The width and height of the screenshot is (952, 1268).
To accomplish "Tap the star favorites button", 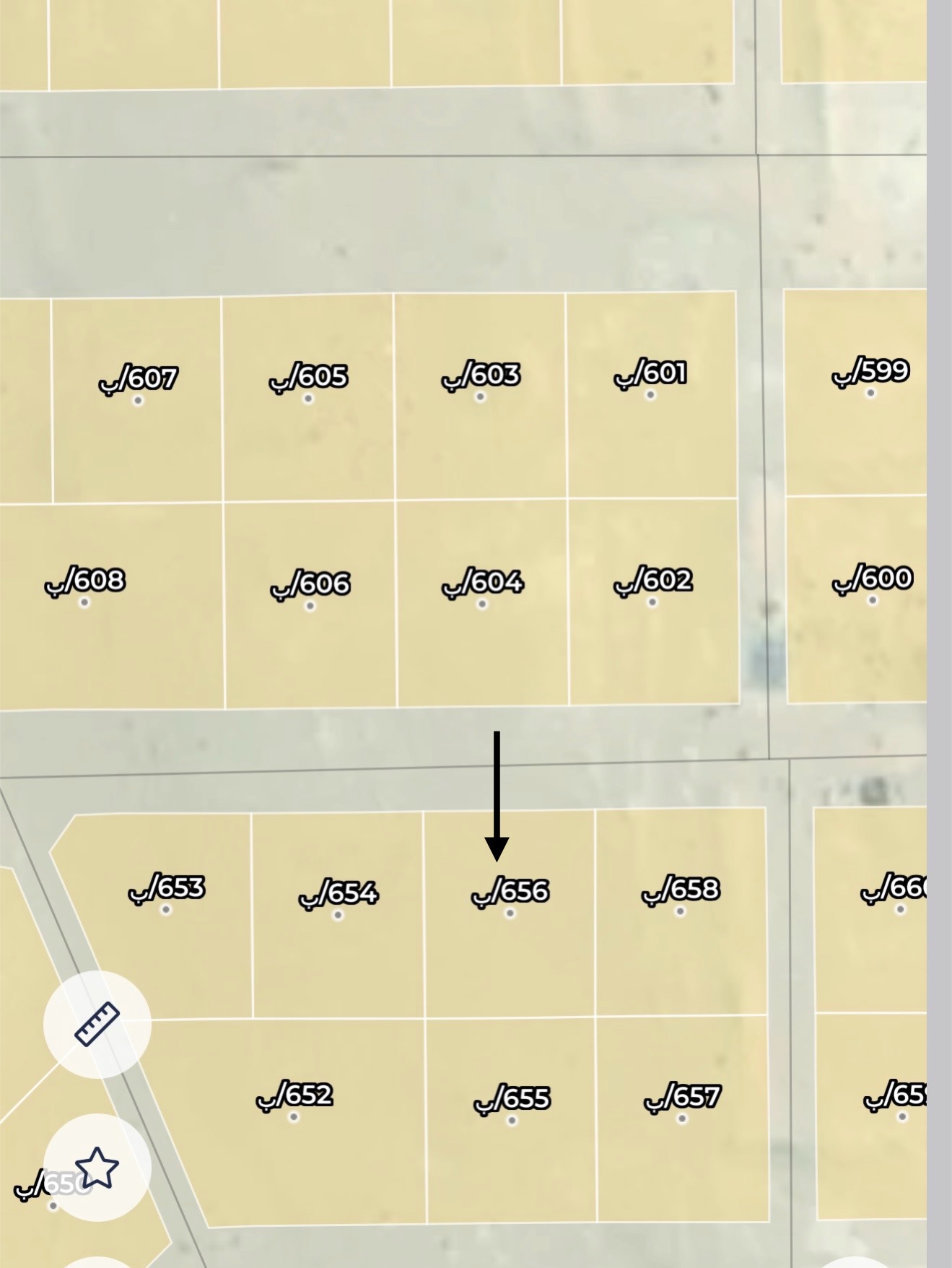I will pos(97,1167).
